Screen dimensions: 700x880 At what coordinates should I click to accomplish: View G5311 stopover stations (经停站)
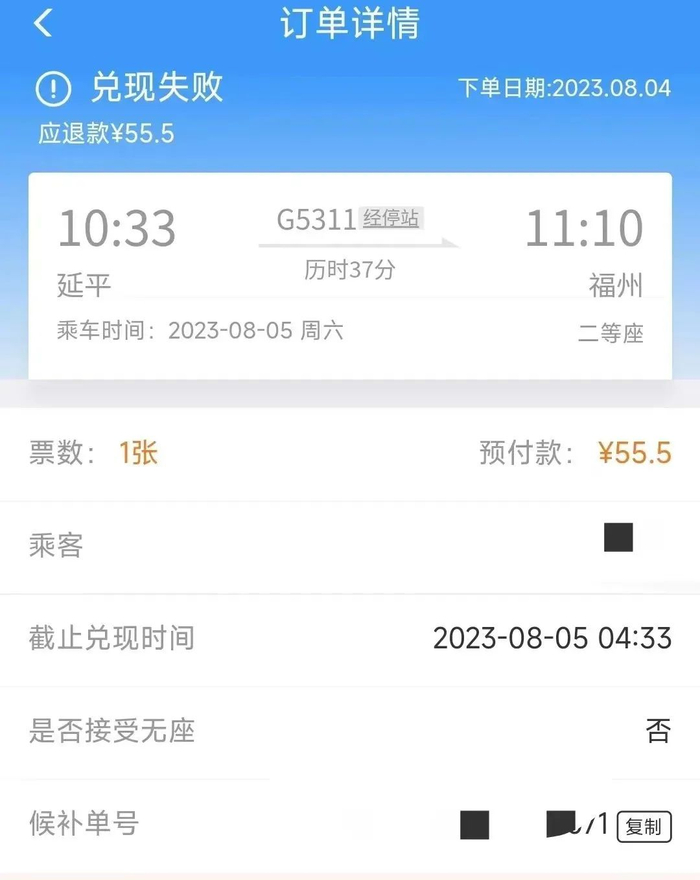[x=390, y=218]
